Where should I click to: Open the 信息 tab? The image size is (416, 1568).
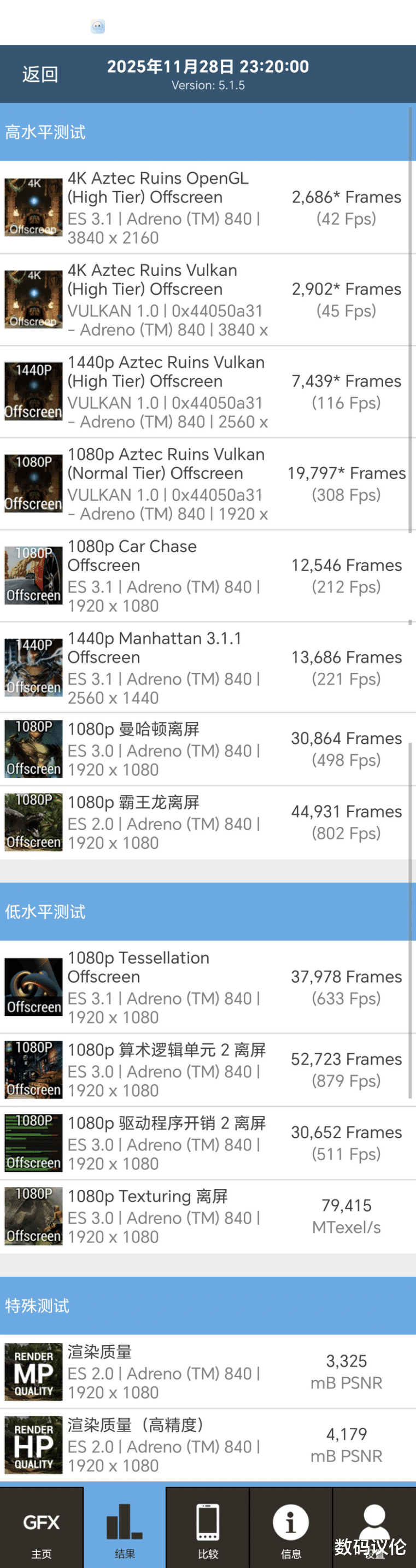pyautogui.click(x=290, y=1527)
